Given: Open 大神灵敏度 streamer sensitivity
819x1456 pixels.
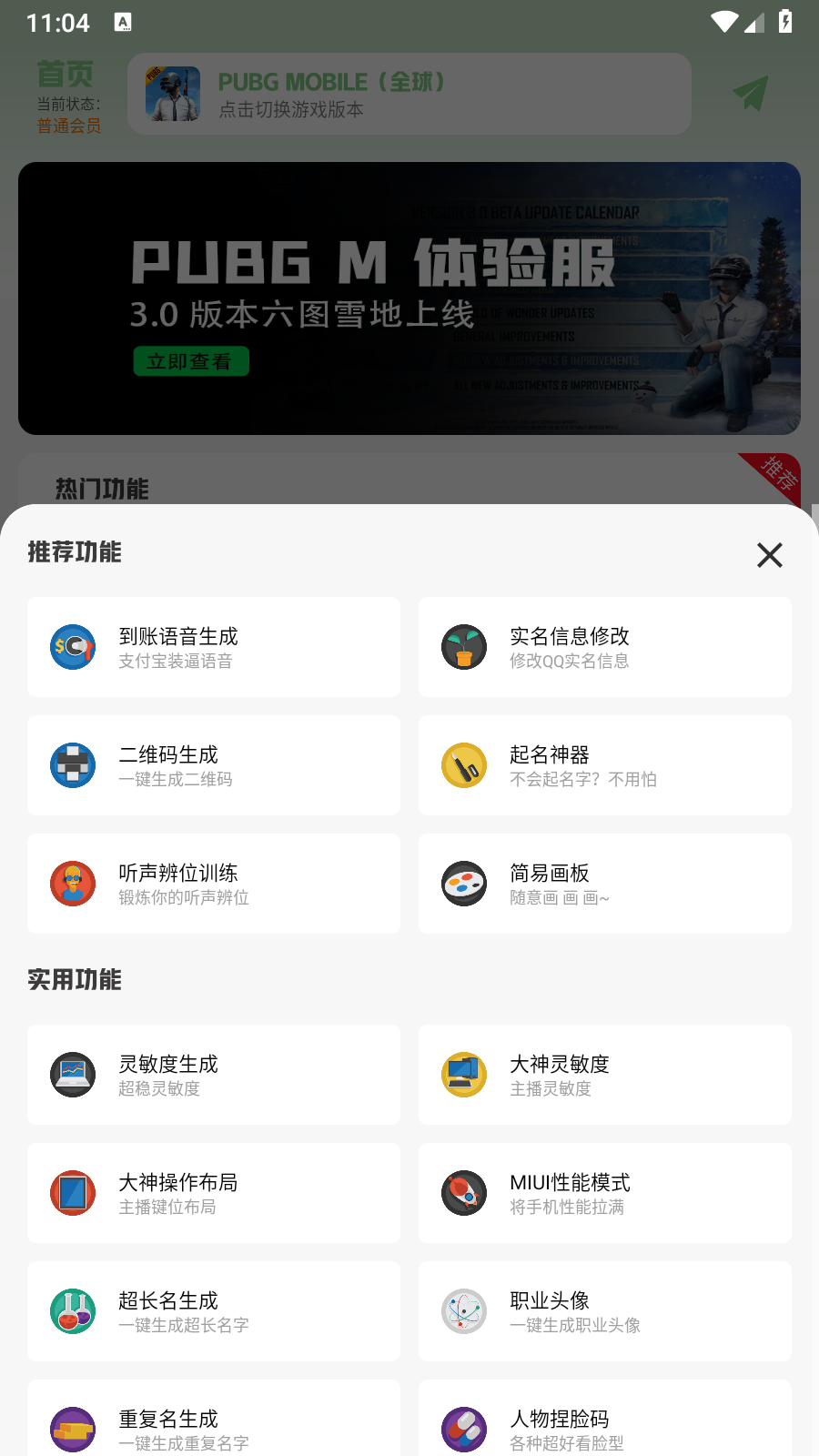Looking at the screenshot, I should (604, 1075).
